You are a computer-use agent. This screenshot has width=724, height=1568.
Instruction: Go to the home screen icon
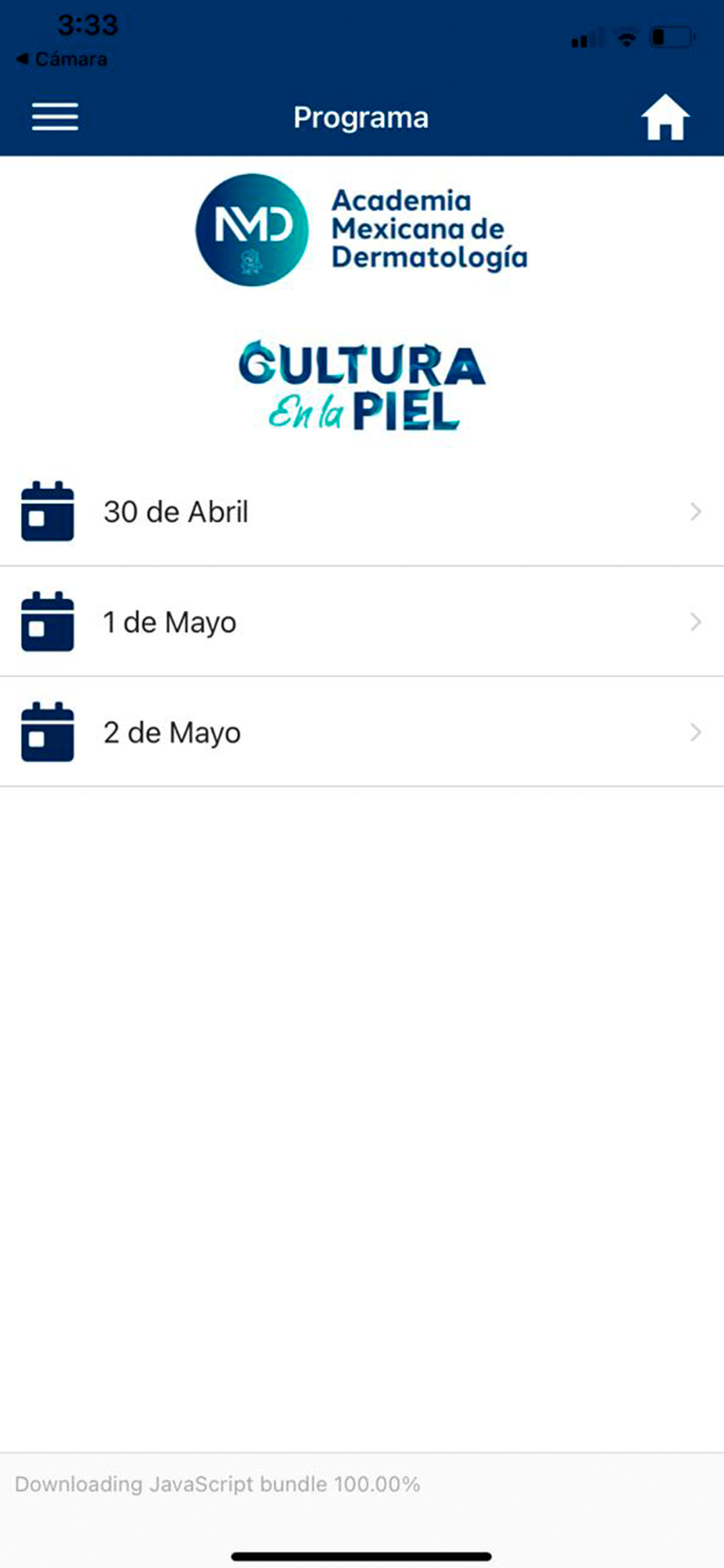coord(665,118)
